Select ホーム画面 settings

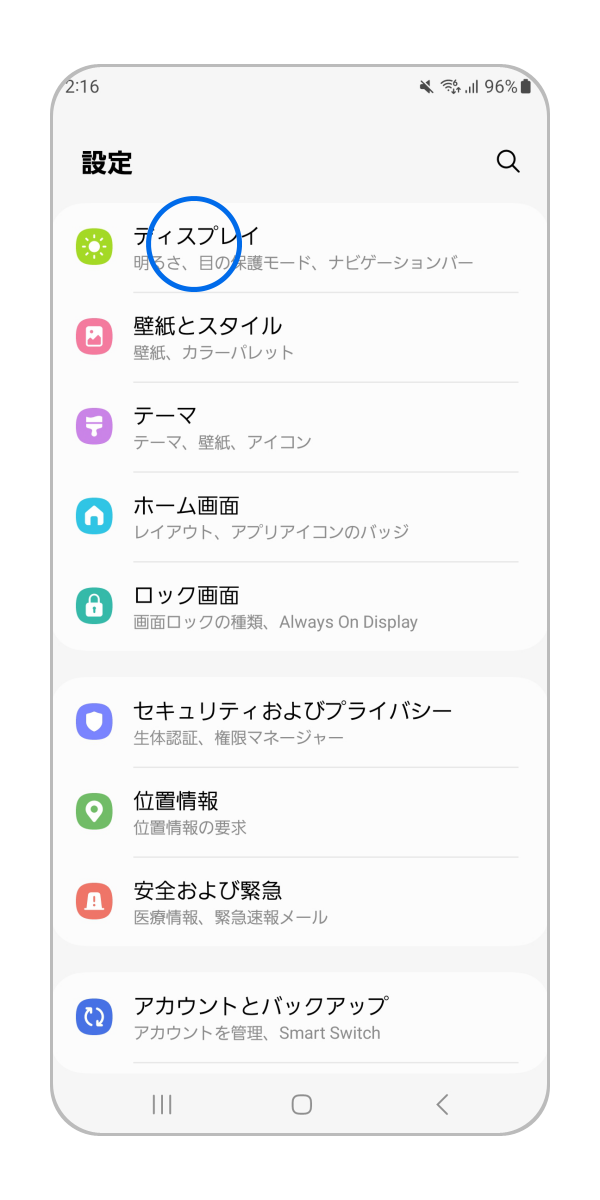tap(300, 517)
